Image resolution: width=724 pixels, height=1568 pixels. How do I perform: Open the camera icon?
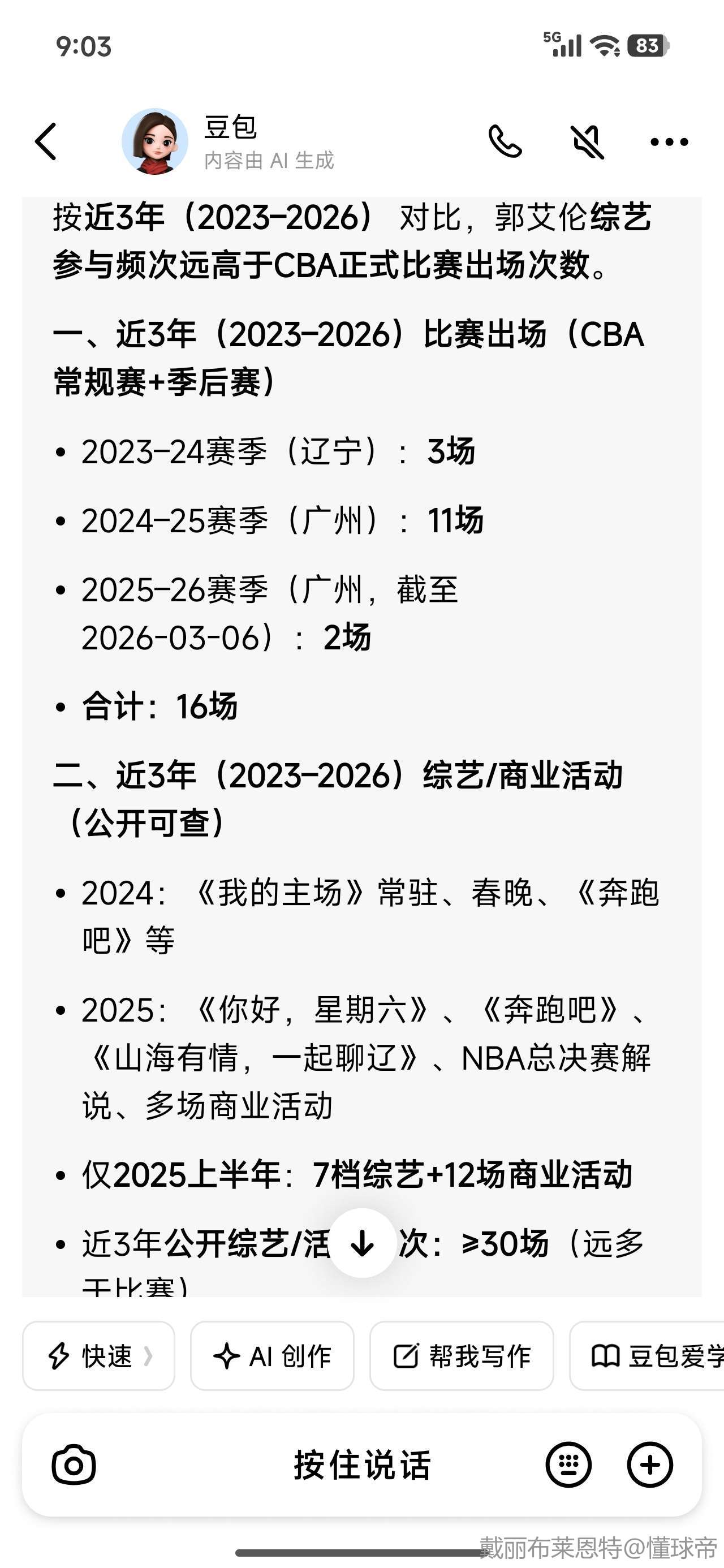tap(74, 1464)
